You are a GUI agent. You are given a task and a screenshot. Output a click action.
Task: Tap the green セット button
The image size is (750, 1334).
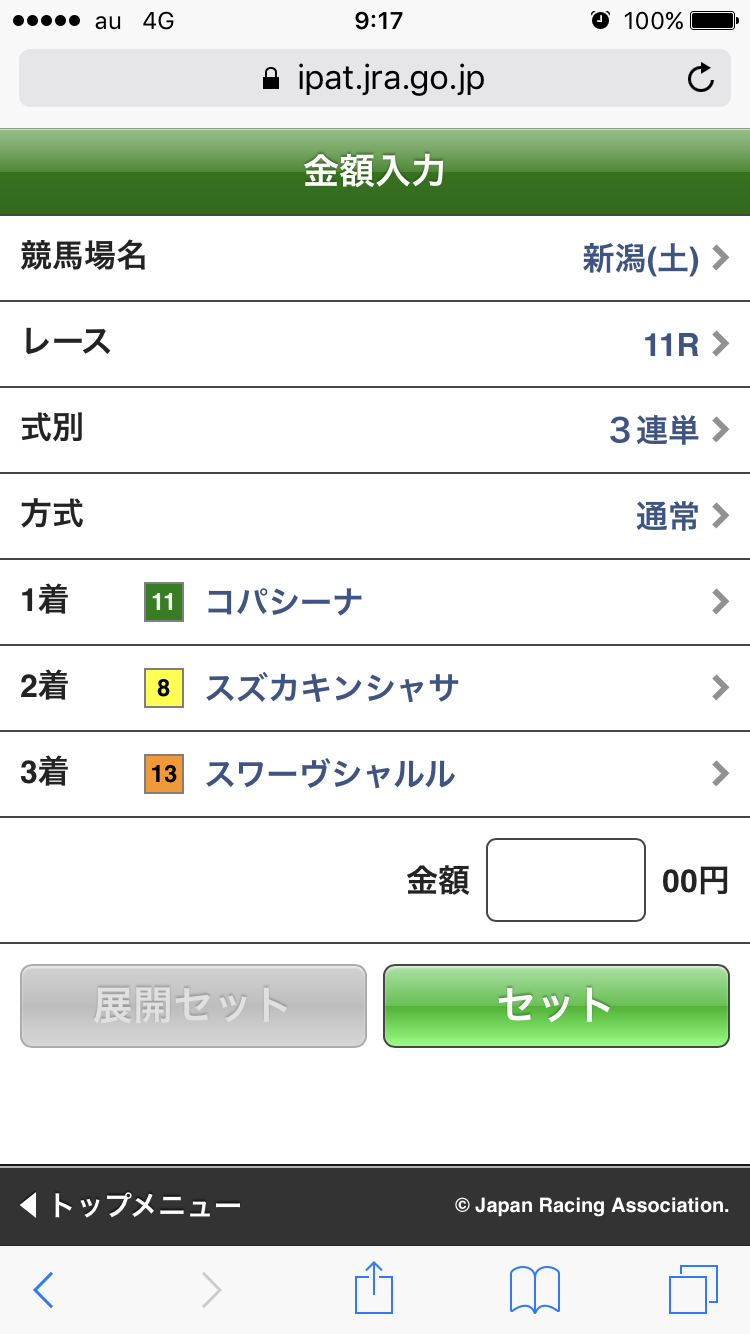pyautogui.click(x=556, y=1005)
